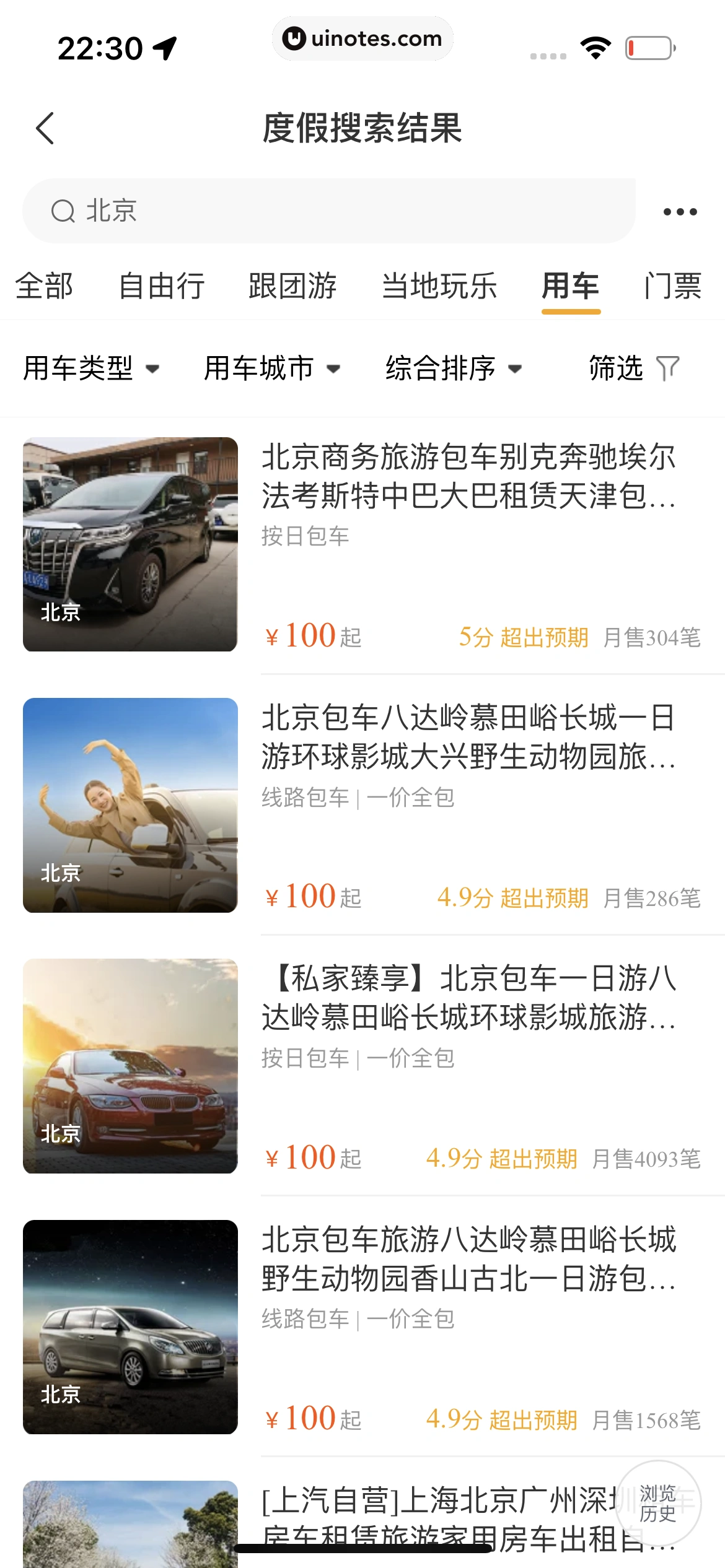Viewport: 725px width, 1568px height.
Task: Open the 综合排序 sort dropdown
Action: 454,368
